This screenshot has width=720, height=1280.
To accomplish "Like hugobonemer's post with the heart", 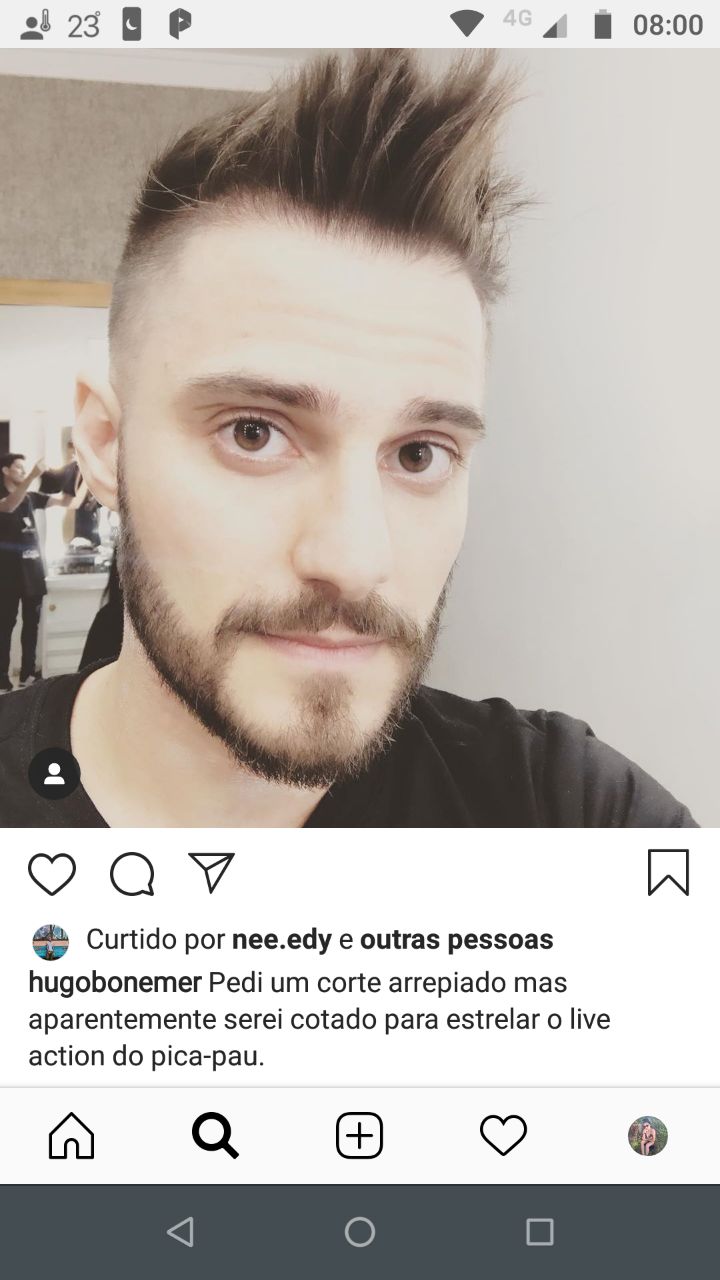I will tap(52, 874).
